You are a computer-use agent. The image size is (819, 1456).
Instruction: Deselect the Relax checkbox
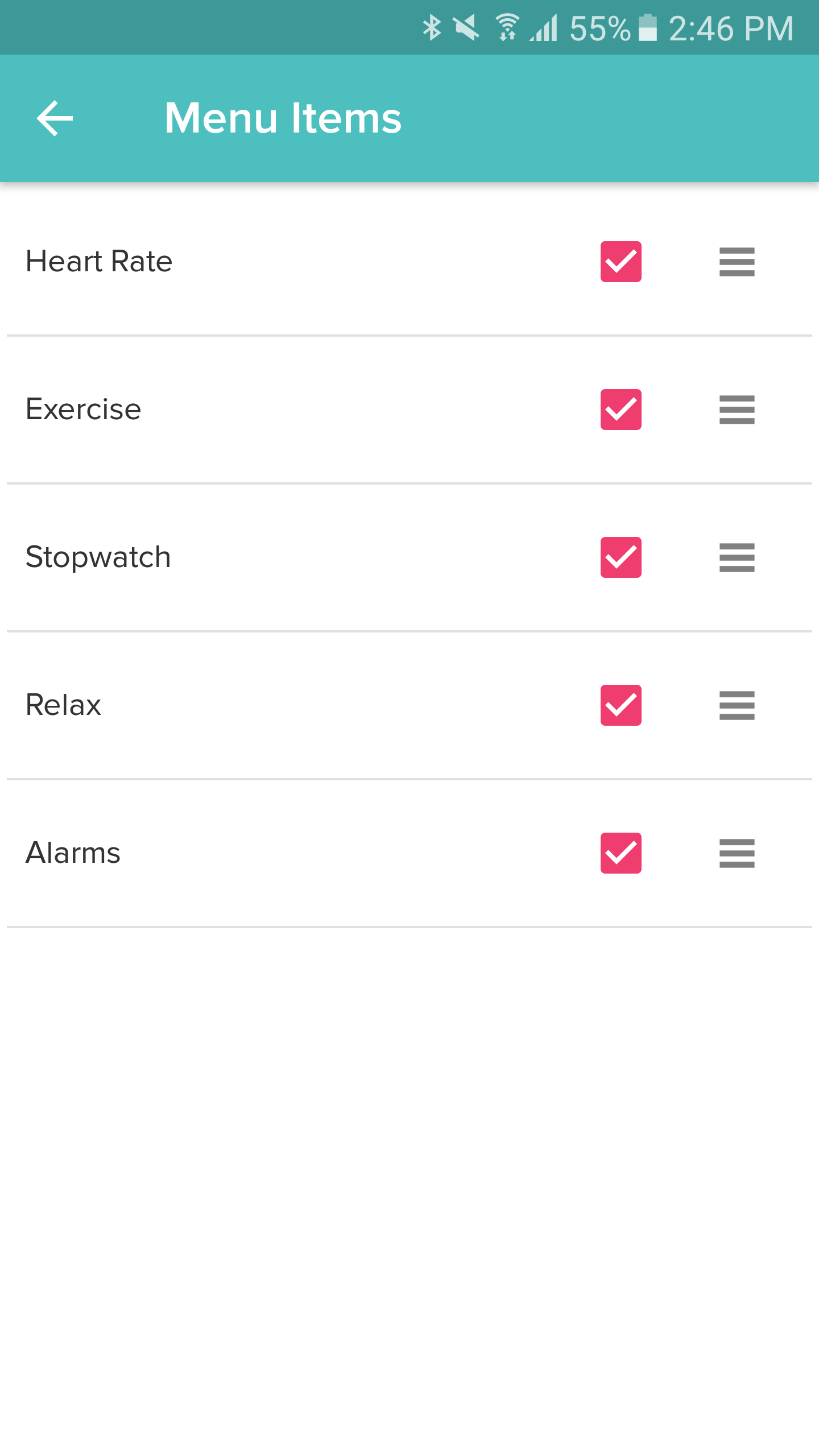click(621, 705)
